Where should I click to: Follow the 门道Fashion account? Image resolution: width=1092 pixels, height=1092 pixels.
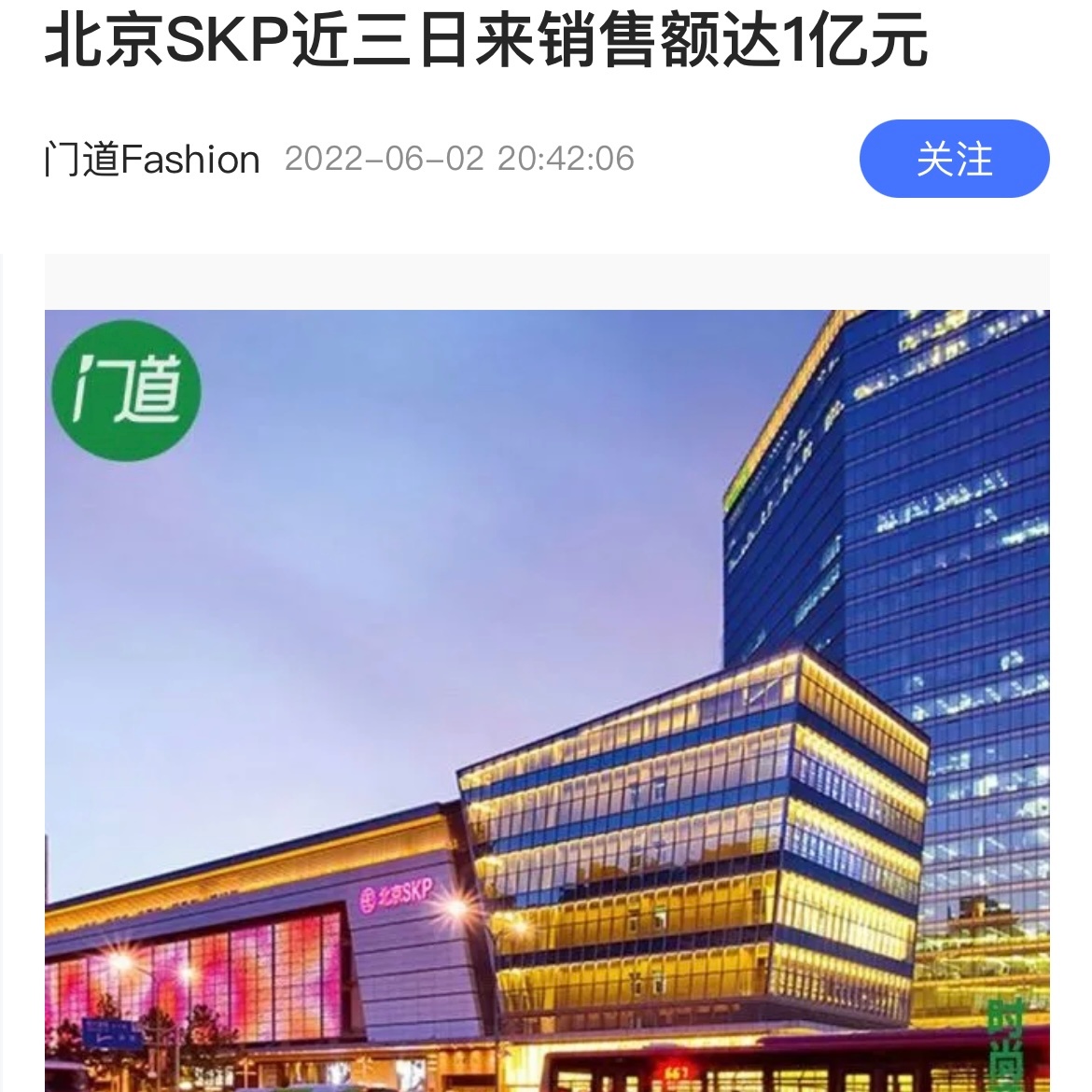click(953, 159)
